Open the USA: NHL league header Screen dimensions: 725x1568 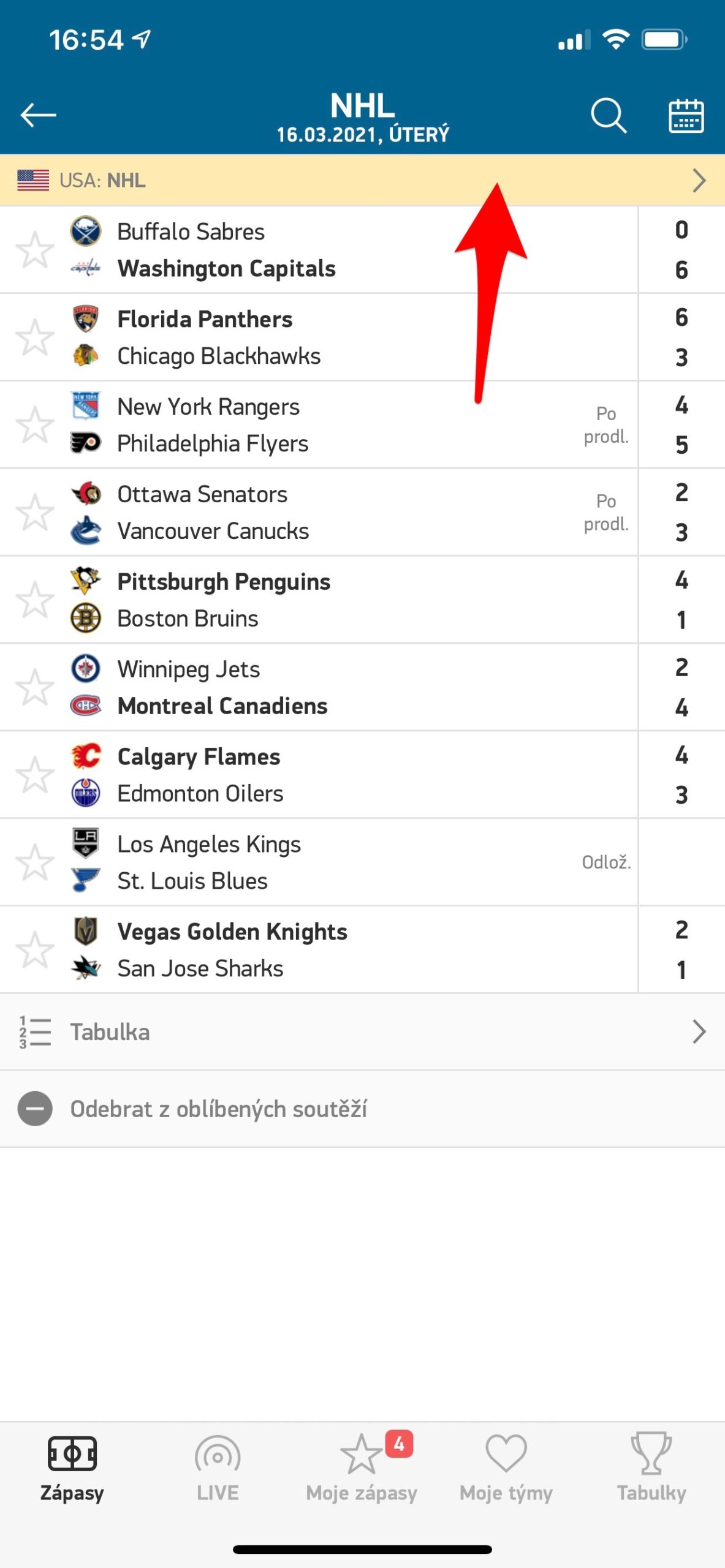pyautogui.click(x=362, y=181)
